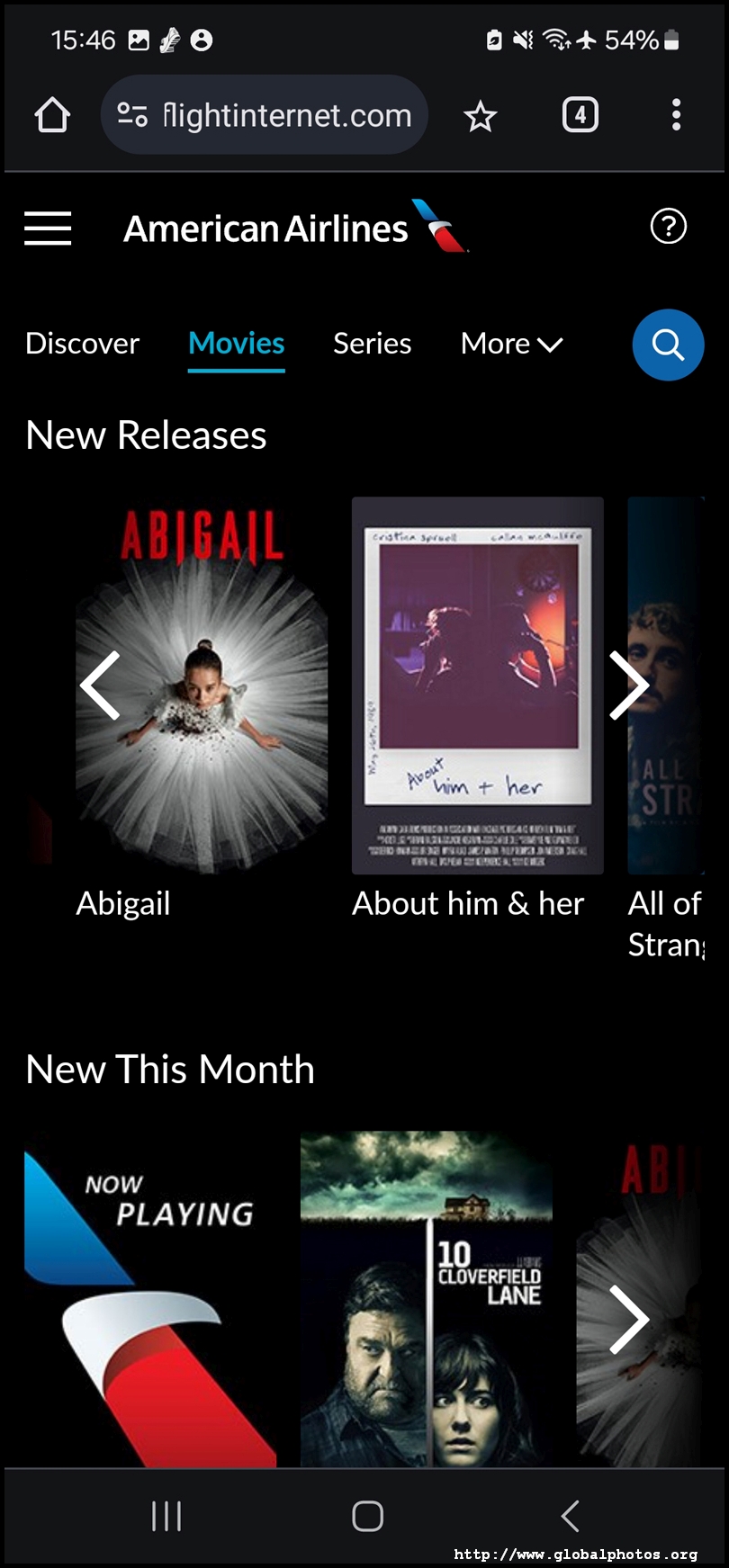Advance the New This Month carousel
This screenshot has width=729, height=1568.
point(629,1319)
